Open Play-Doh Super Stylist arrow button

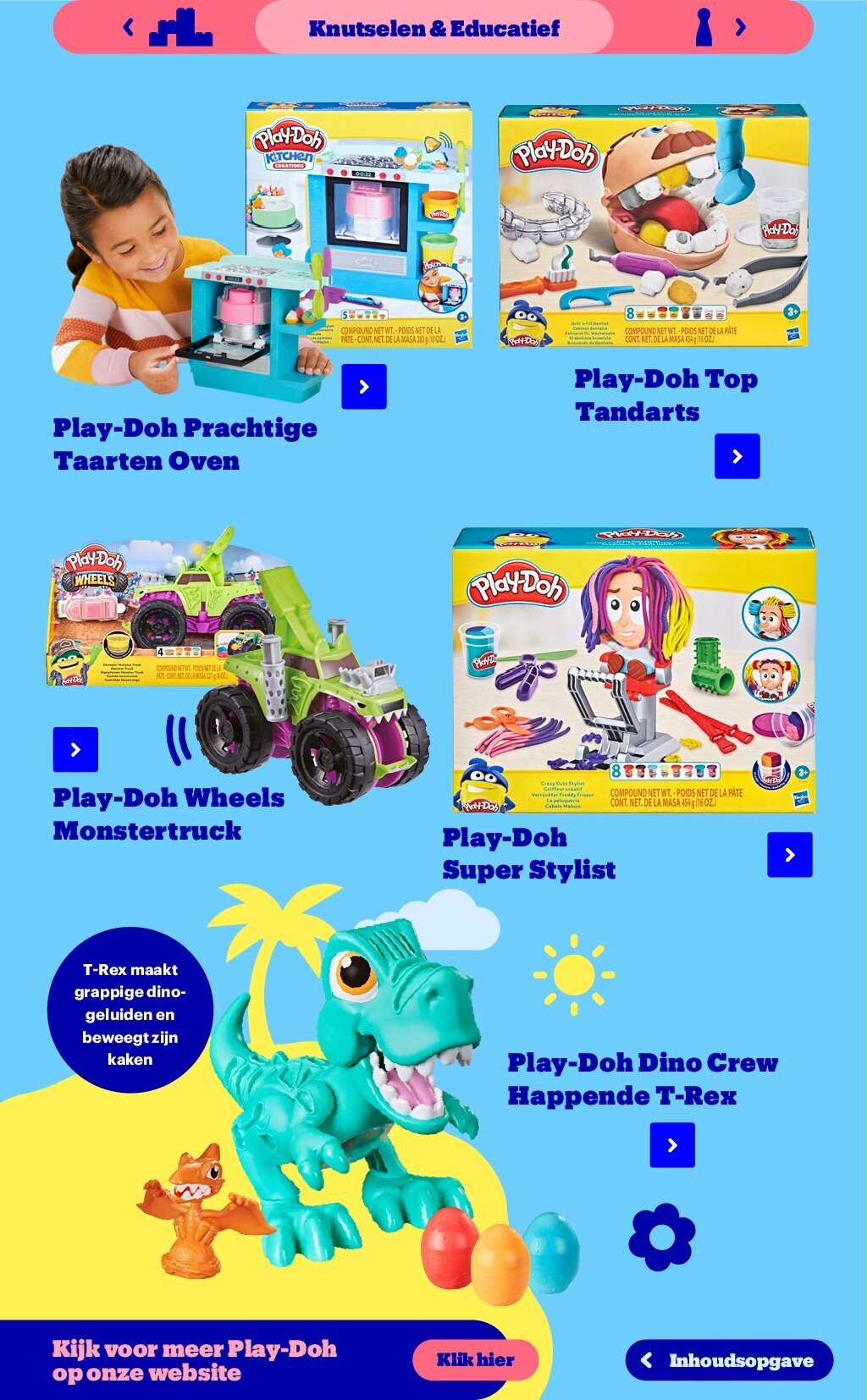tap(789, 855)
